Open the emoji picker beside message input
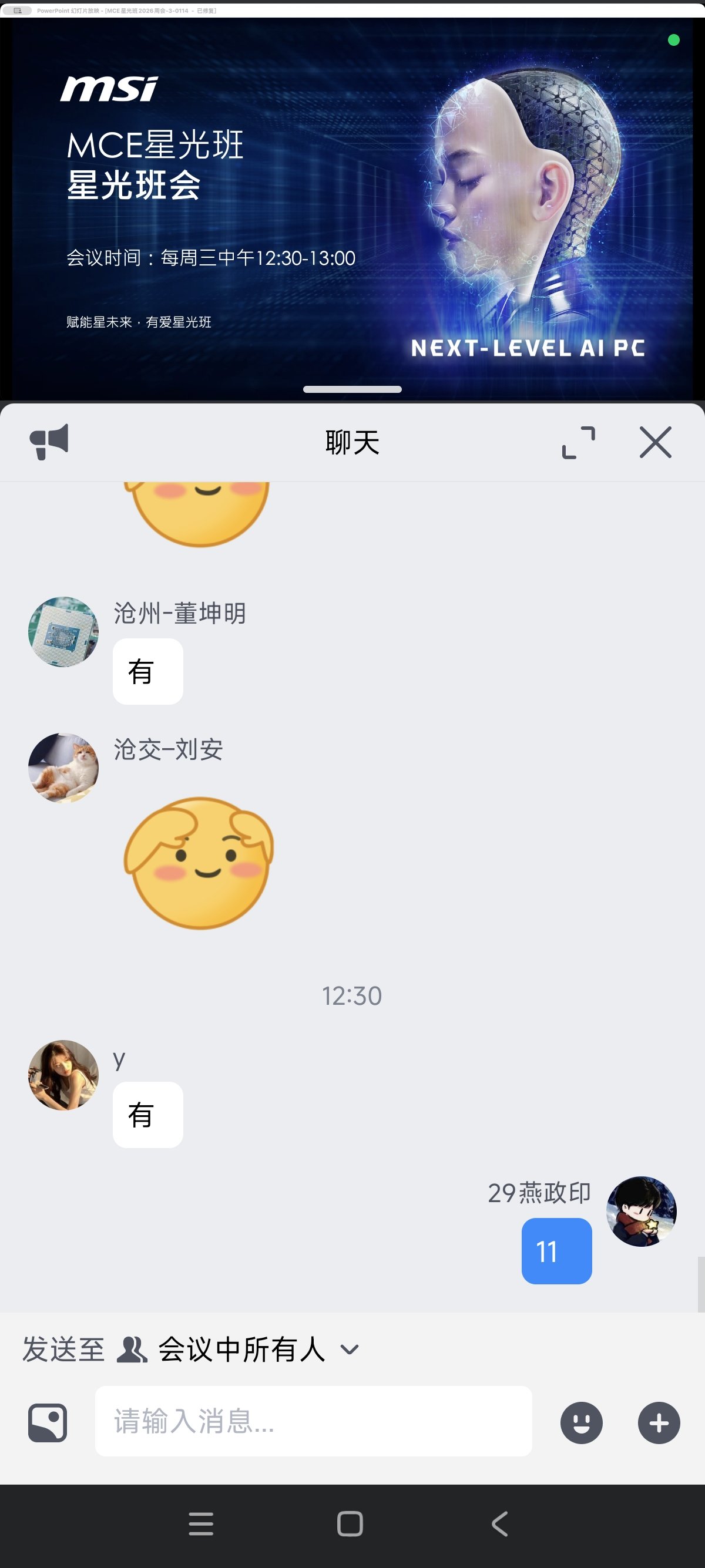The image size is (705, 1568). pyautogui.click(x=582, y=1422)
